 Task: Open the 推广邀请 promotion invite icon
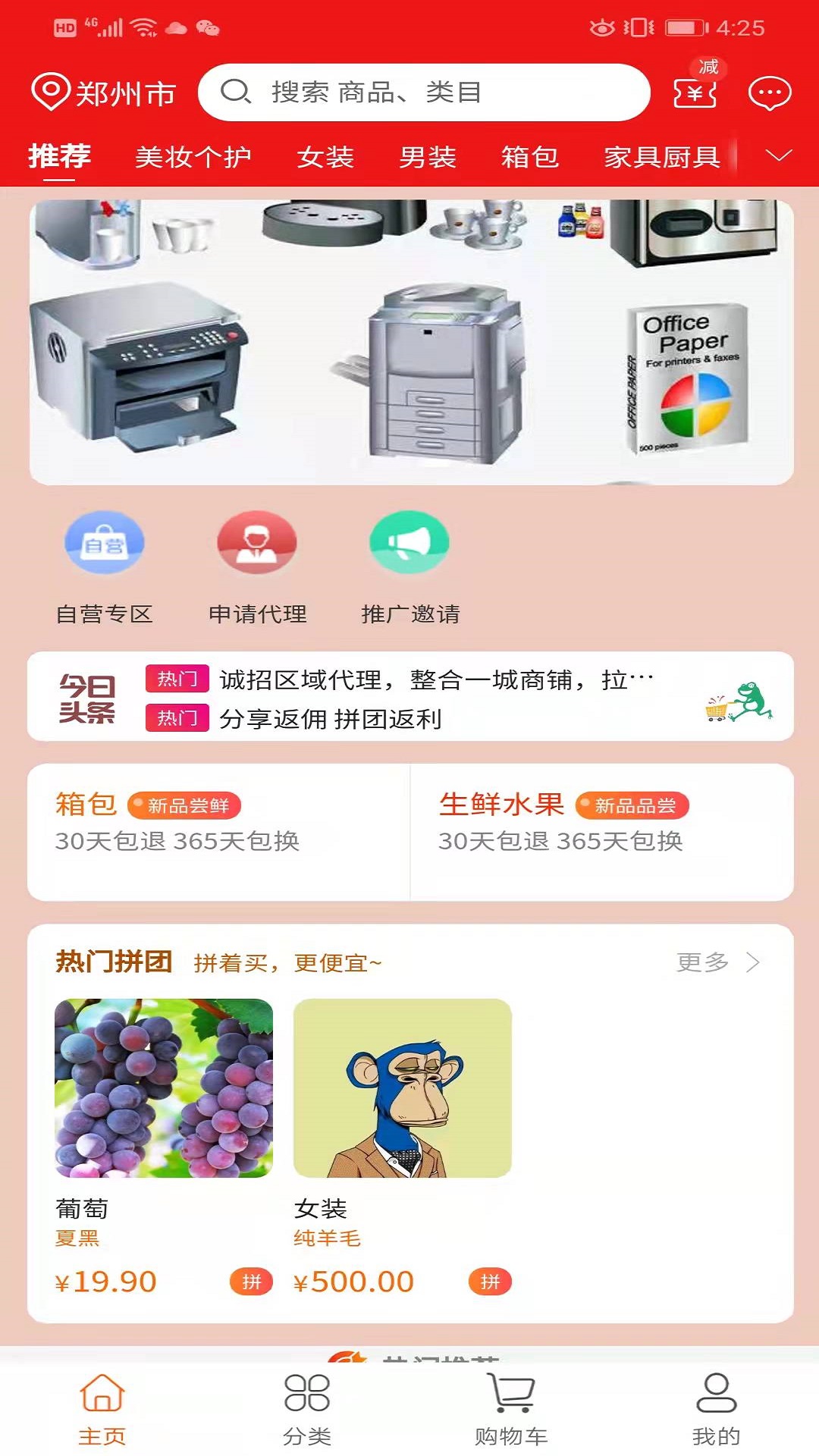[x=409, y=542]
